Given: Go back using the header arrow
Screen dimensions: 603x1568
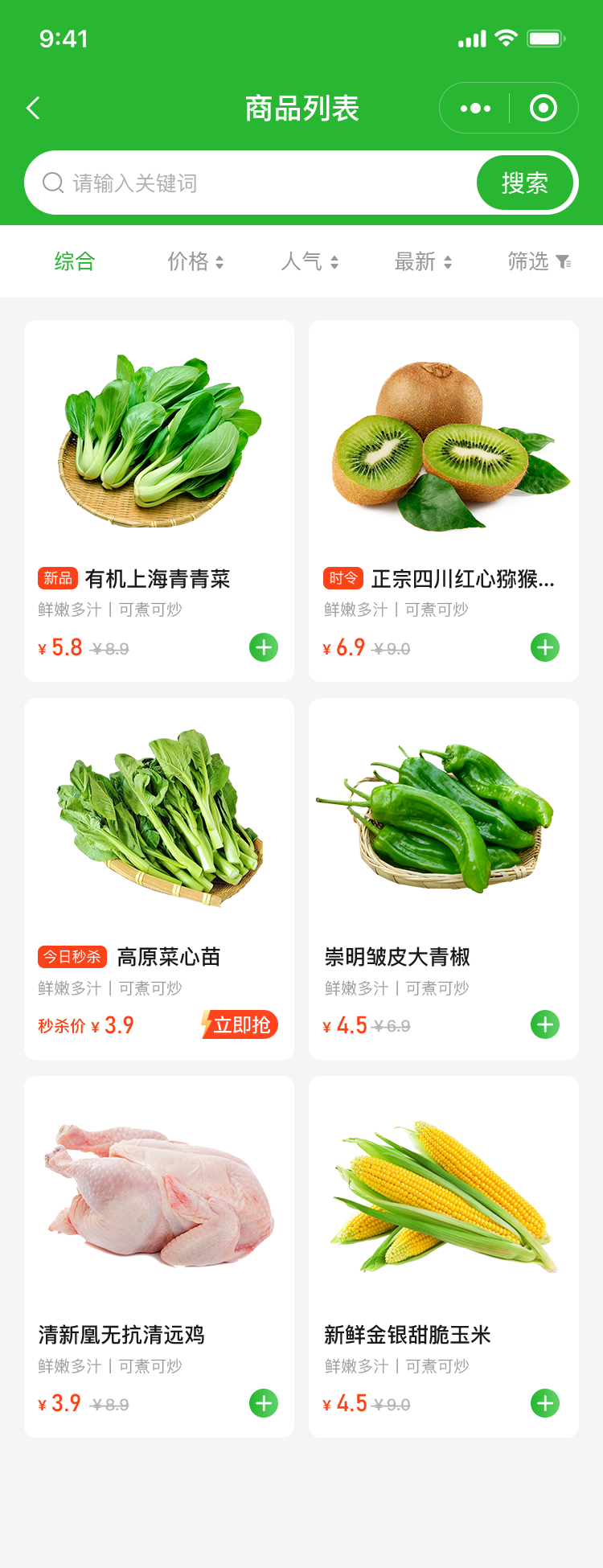Looking at the screenshot, I should click(x=34, y=109).
